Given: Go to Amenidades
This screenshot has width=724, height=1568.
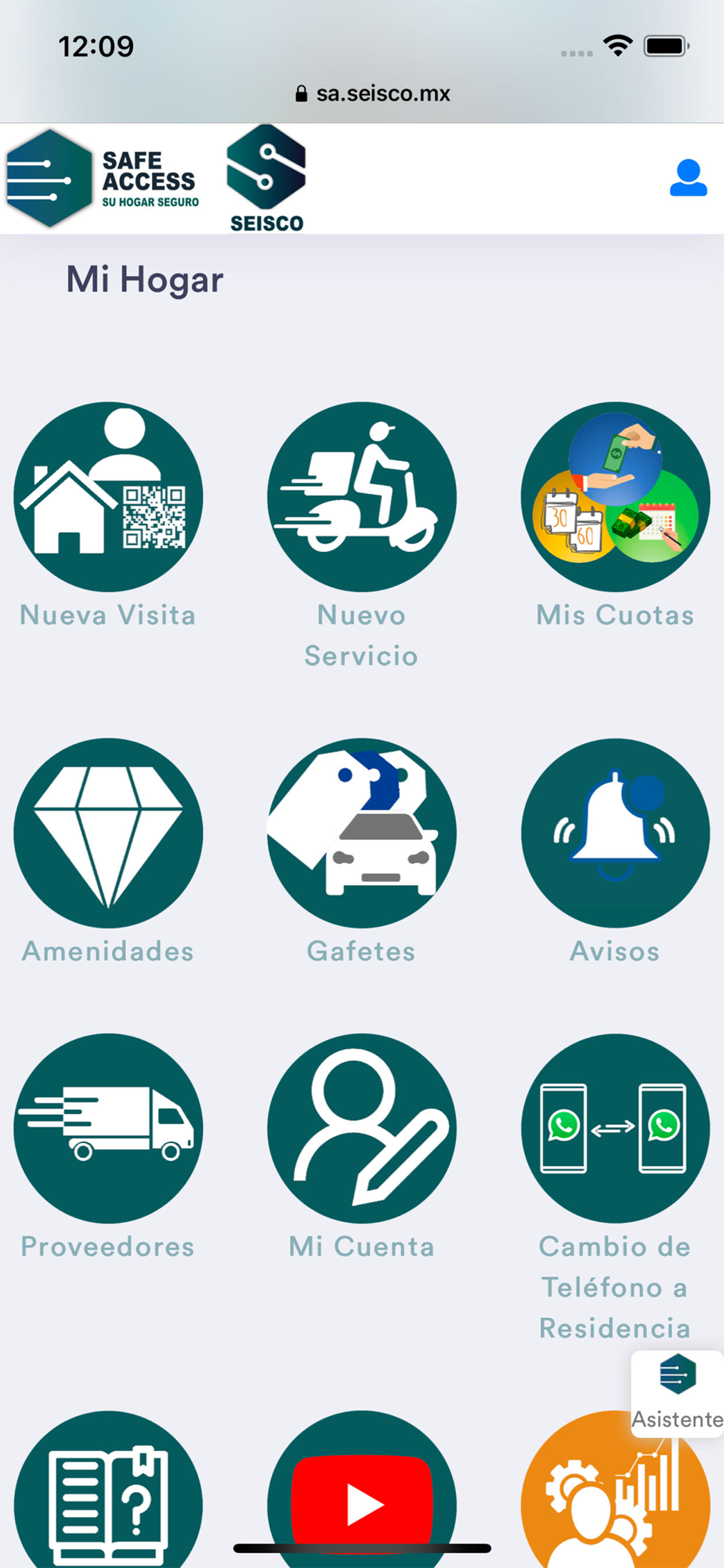Looking at the screenshot, I should click(x=108, y=833).
